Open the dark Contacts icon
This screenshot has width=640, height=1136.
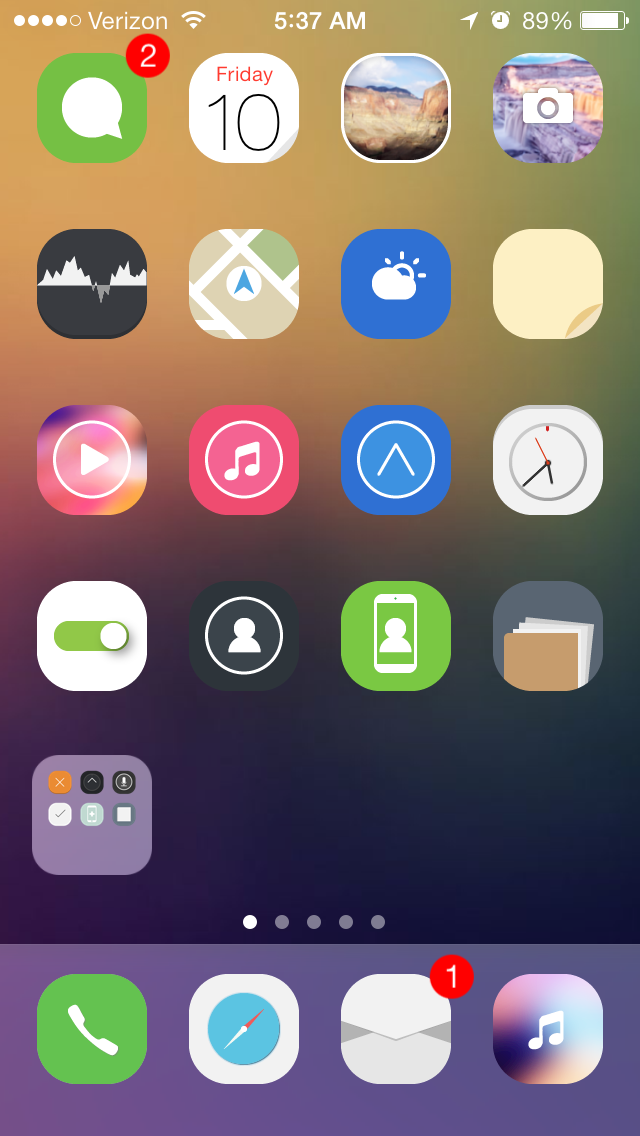[244, 636]
